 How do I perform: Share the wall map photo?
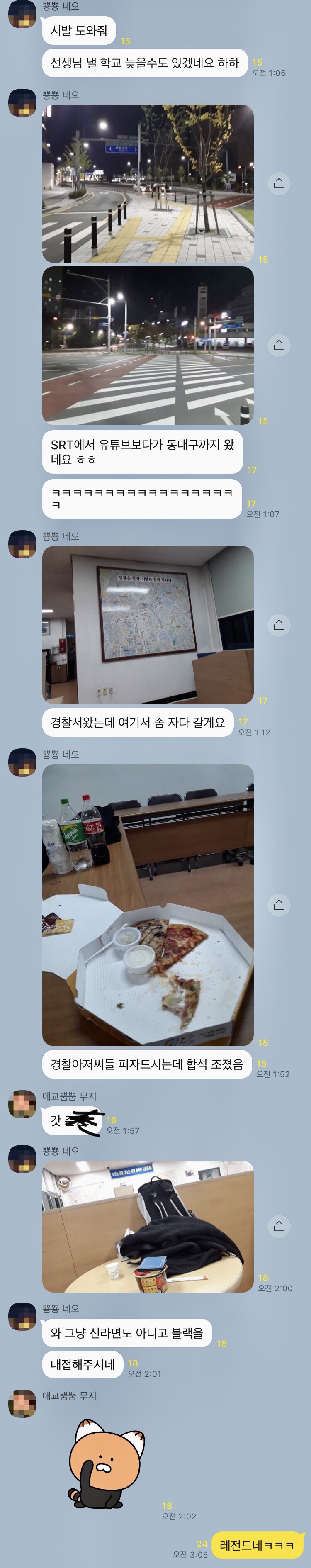point(279,625)
